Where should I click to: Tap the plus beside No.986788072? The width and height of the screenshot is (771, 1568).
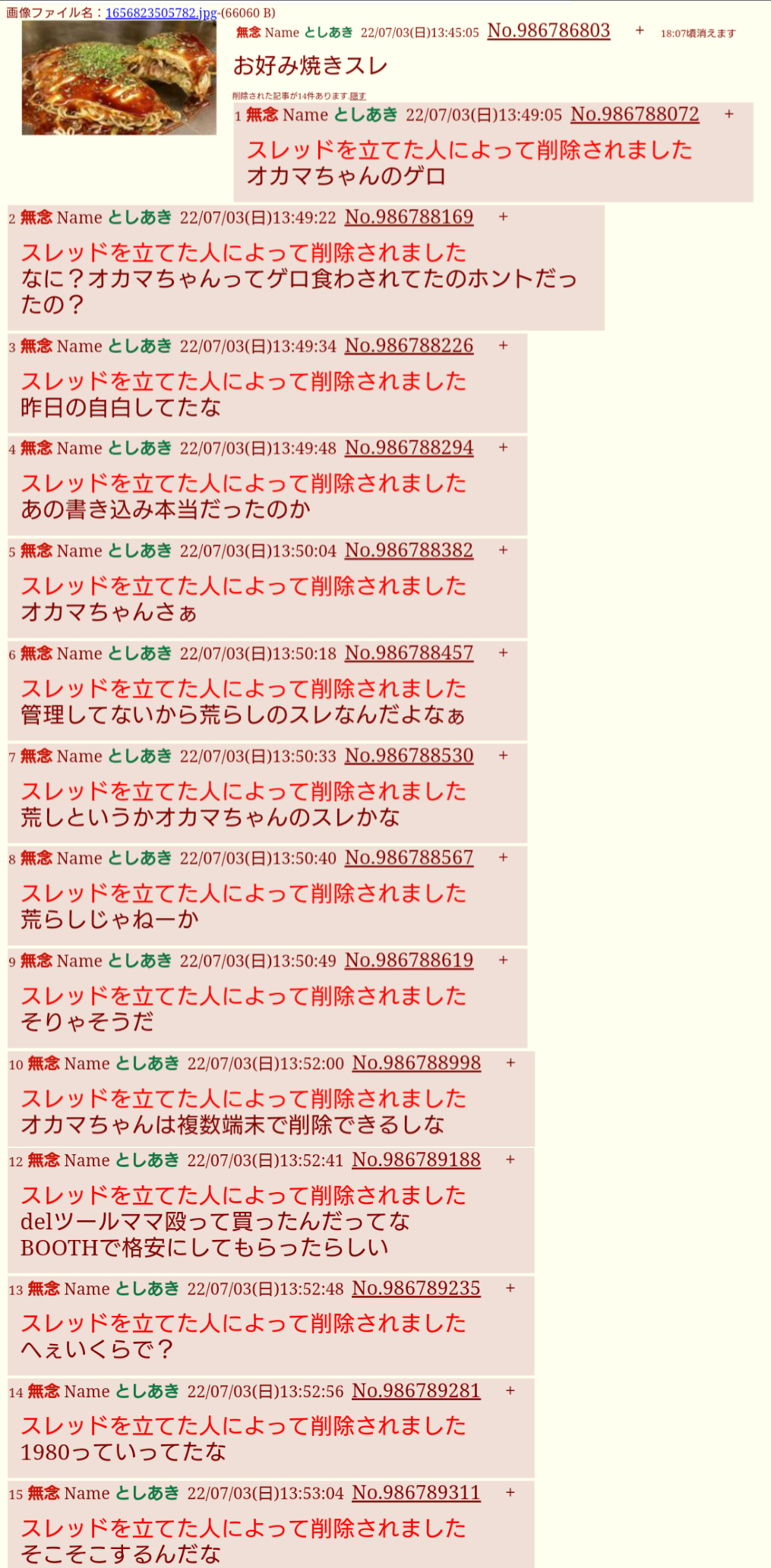(x=729, y=115)
